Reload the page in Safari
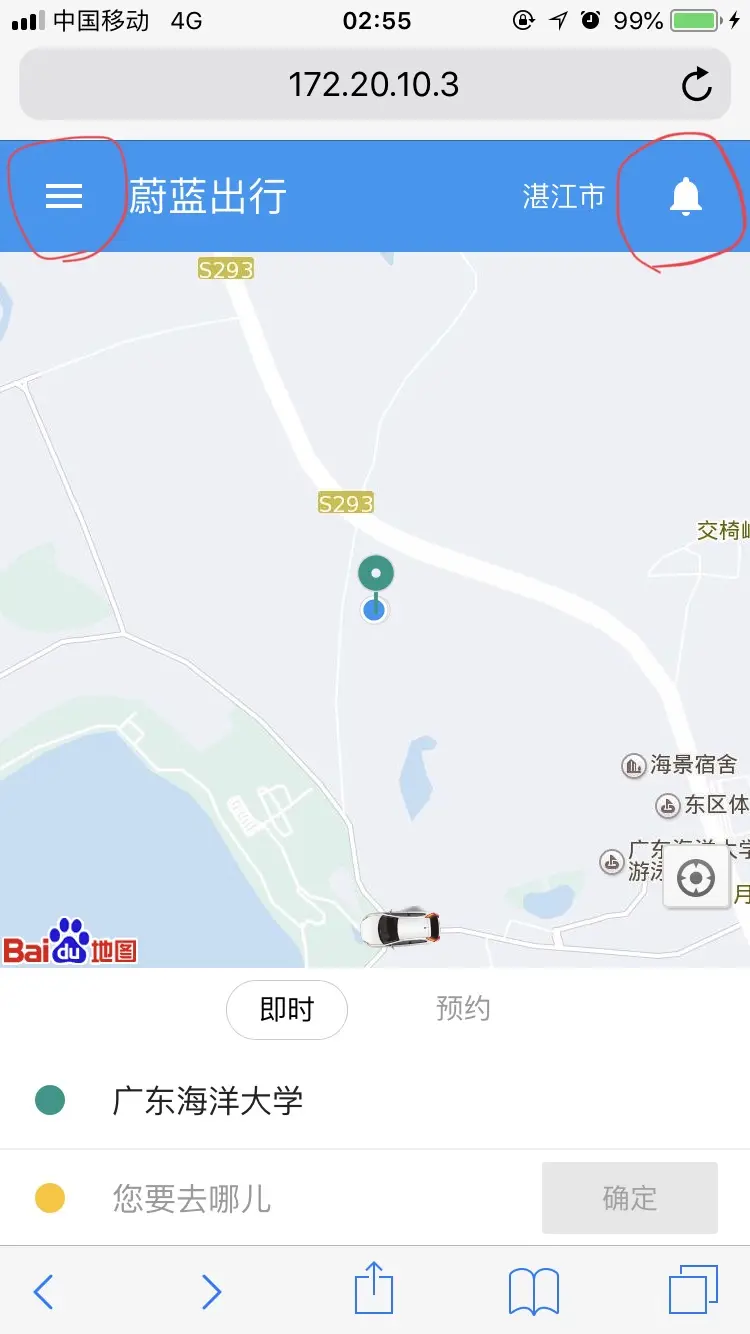Viewport: 750px width, 1334px height. click(697, 85)
